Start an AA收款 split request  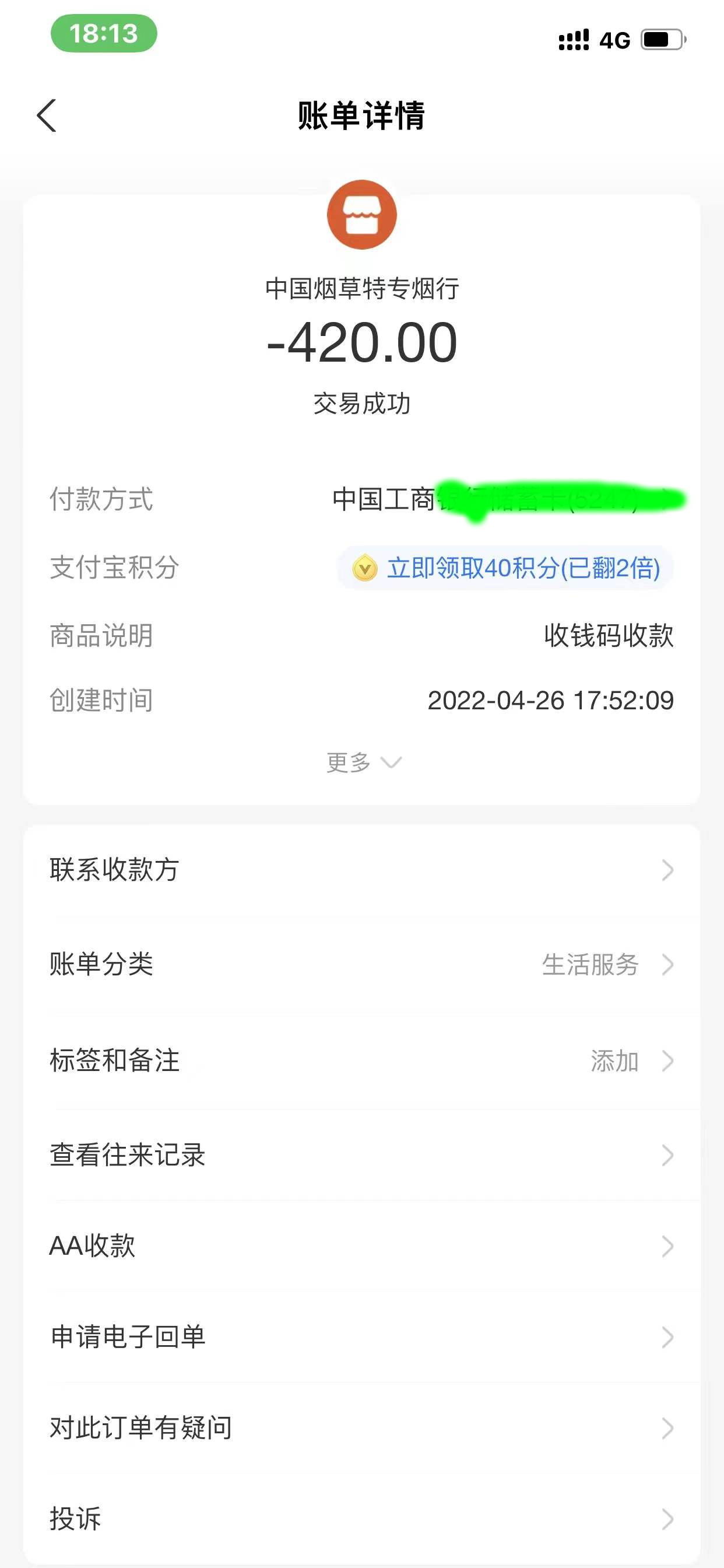[361, 1245]
